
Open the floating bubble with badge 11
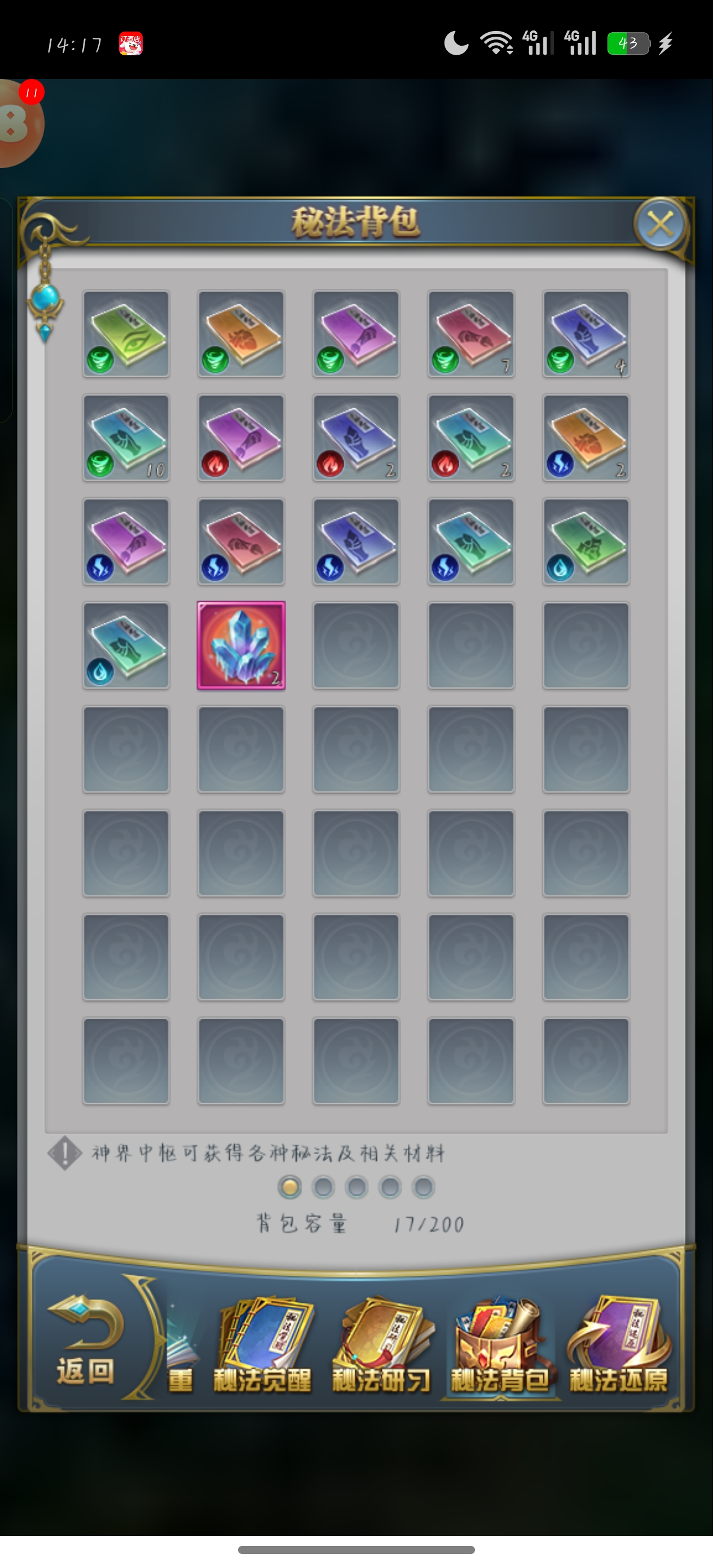pos(18,122)
